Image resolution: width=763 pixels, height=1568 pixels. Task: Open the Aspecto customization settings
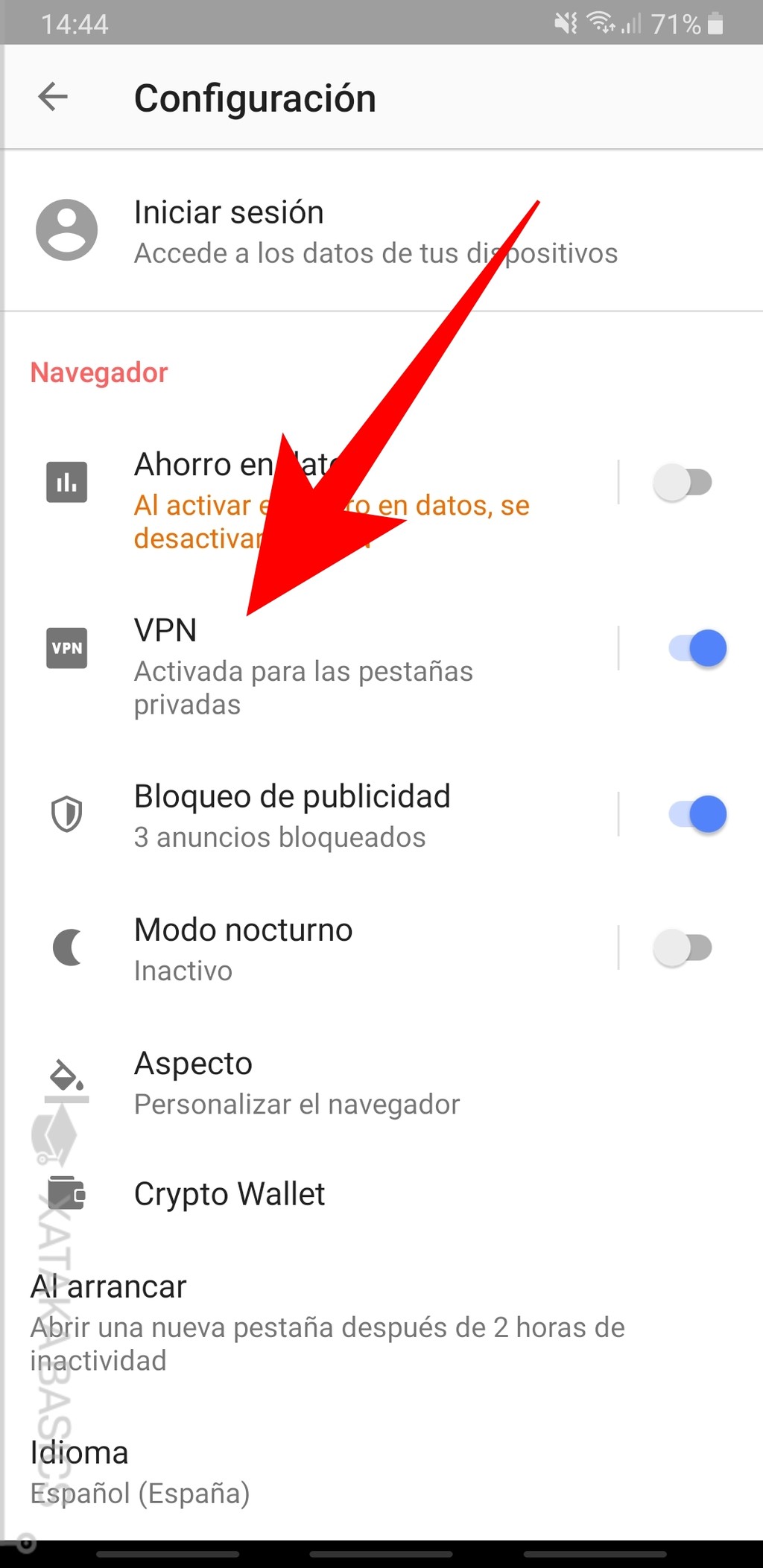tap(297, 1080)
